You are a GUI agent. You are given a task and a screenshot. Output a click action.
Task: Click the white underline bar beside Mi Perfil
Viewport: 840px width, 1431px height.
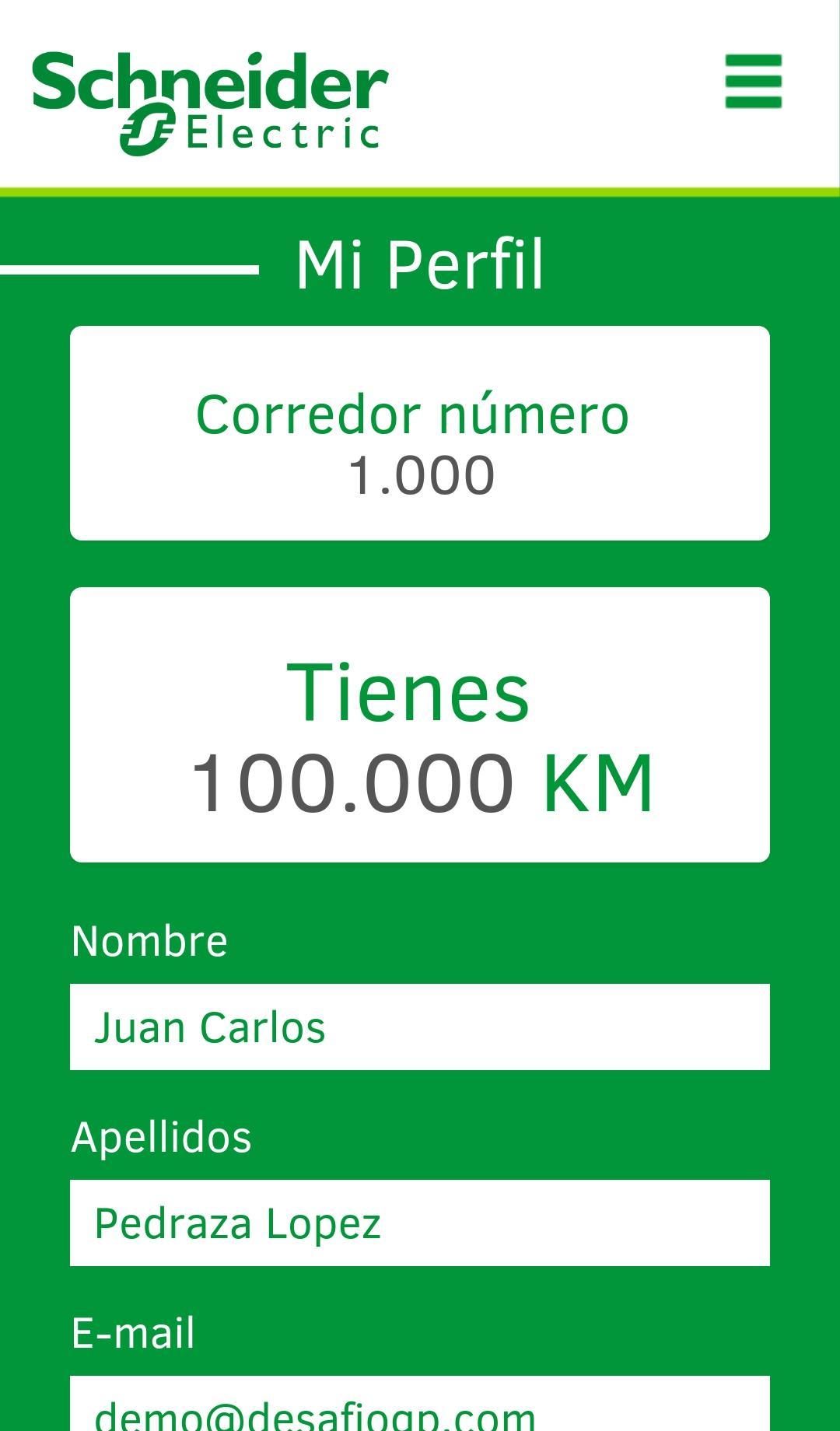click(128, 268)
